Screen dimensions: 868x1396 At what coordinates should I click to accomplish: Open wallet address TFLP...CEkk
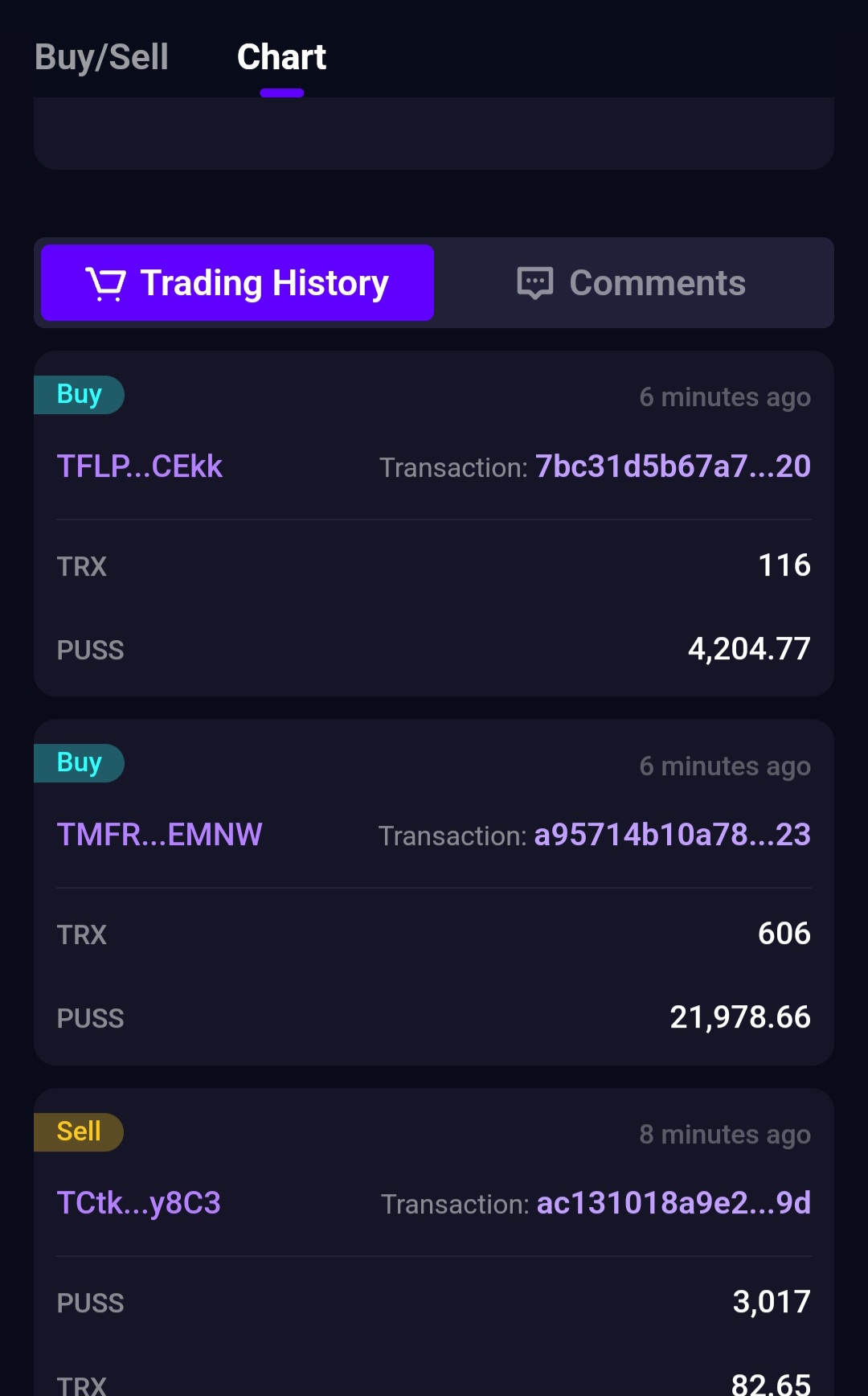pos(139,466)
